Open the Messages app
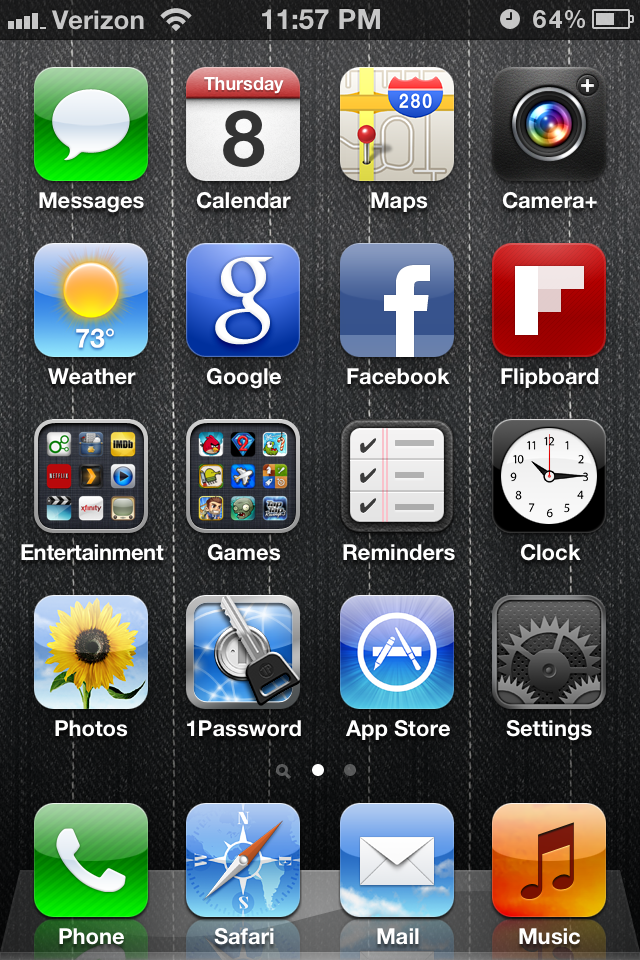The width and height of the screenshot is (640, 960). click(91, 125)
